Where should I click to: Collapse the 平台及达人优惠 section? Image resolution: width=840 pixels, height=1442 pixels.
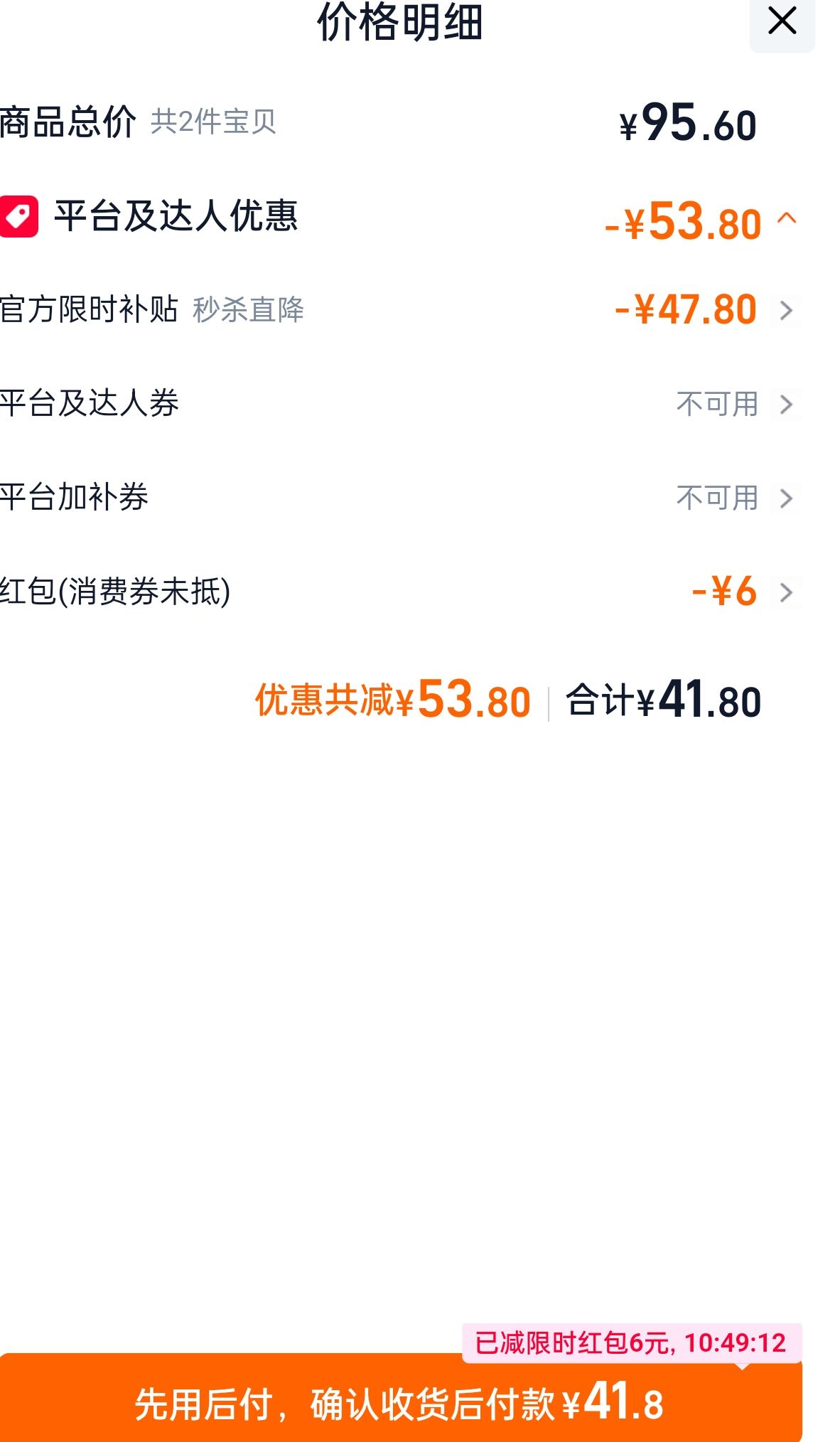(x=787, y=219)
